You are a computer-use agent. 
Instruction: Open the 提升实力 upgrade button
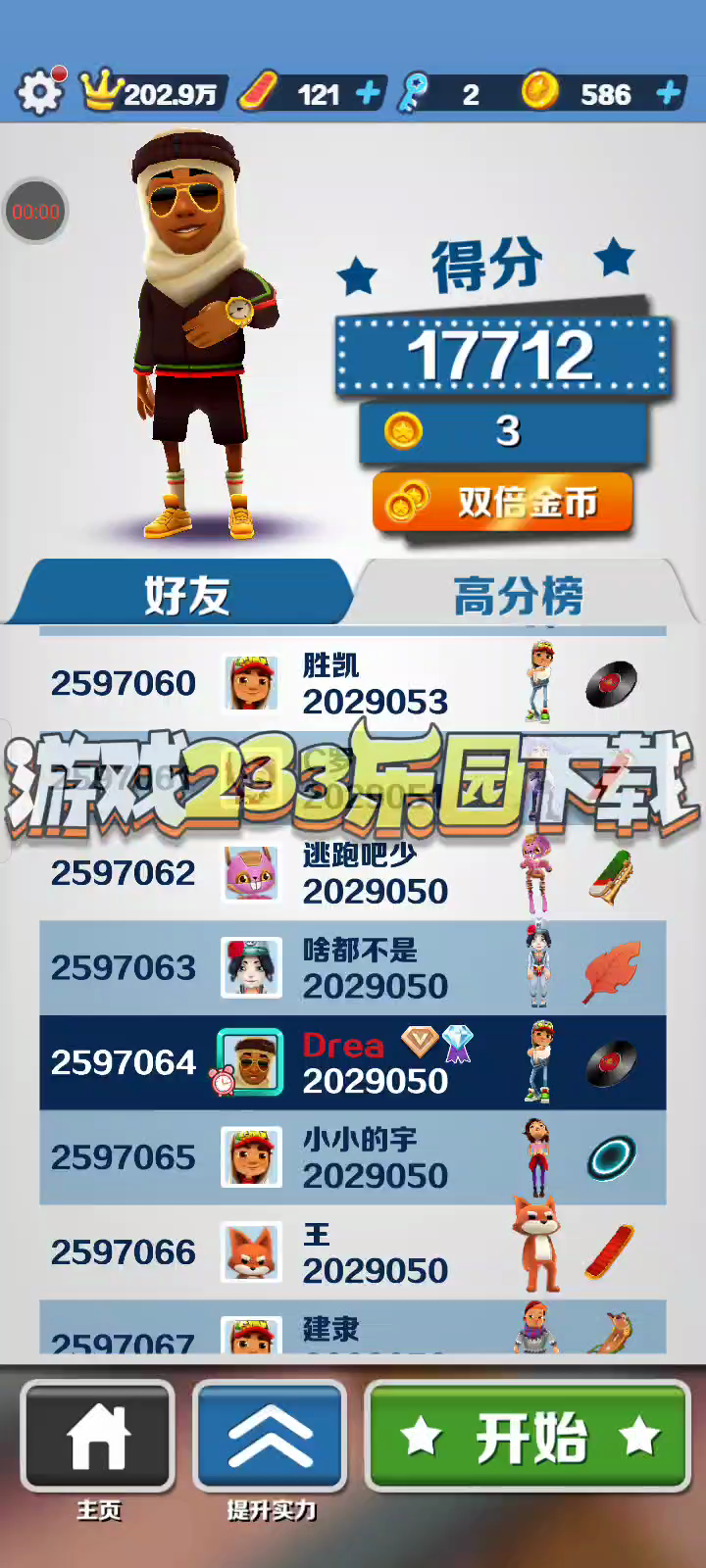pos(271,1437)
